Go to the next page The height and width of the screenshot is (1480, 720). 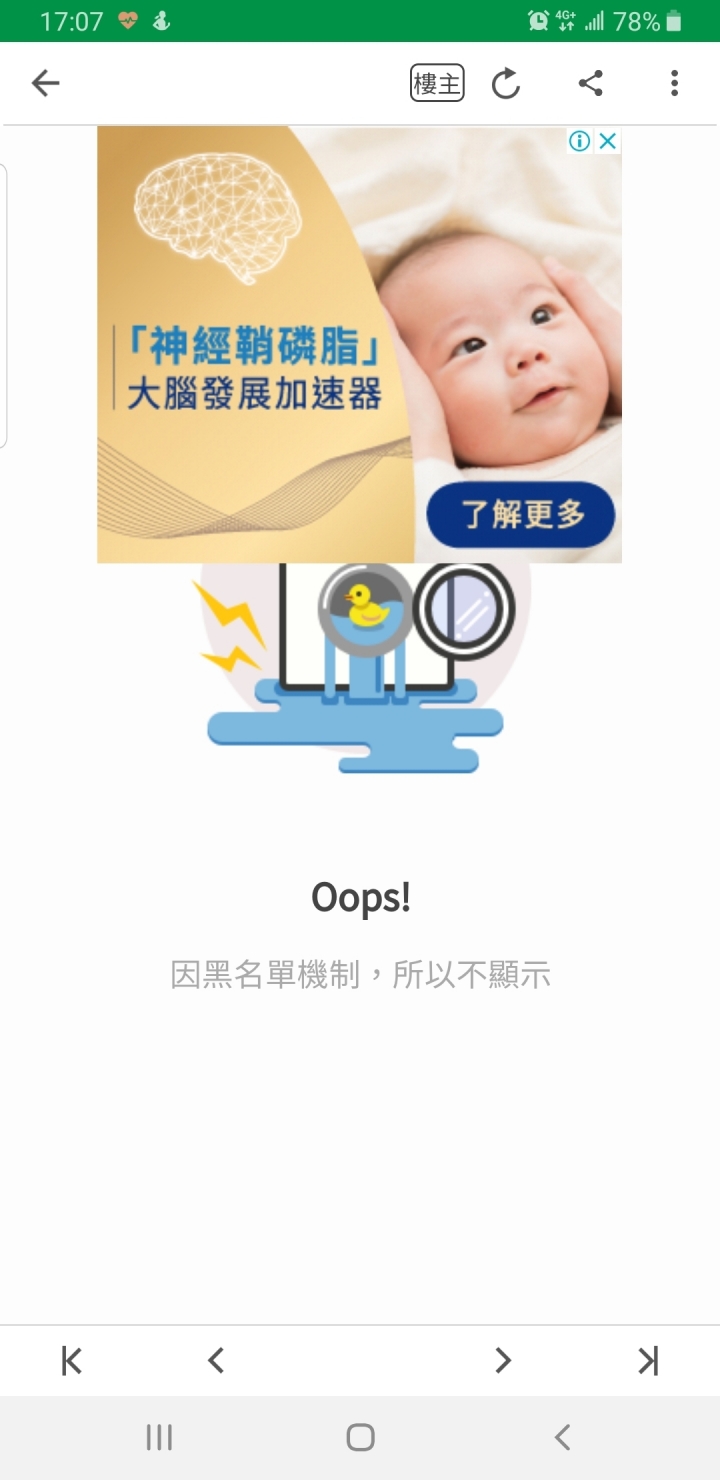click(503, 1360)
